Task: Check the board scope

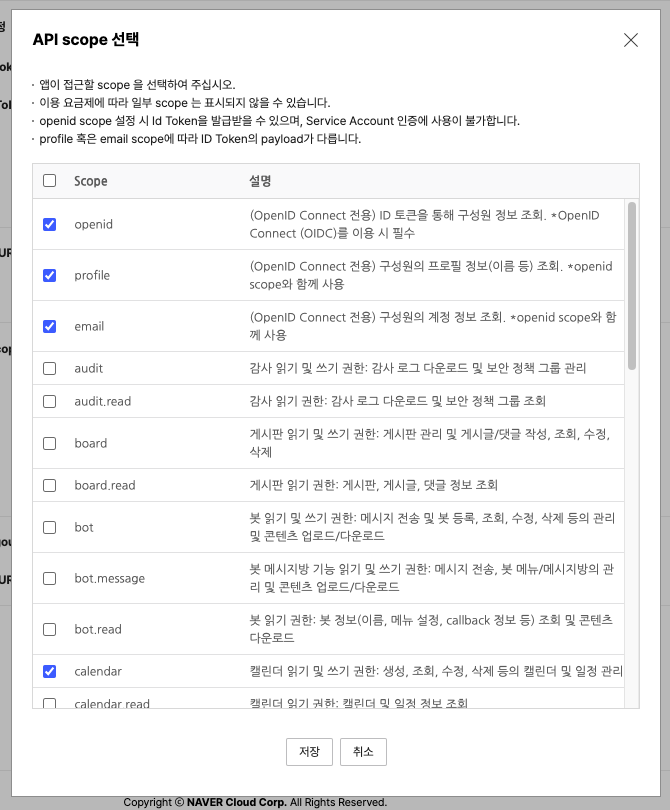Action: tap(50, 443)
